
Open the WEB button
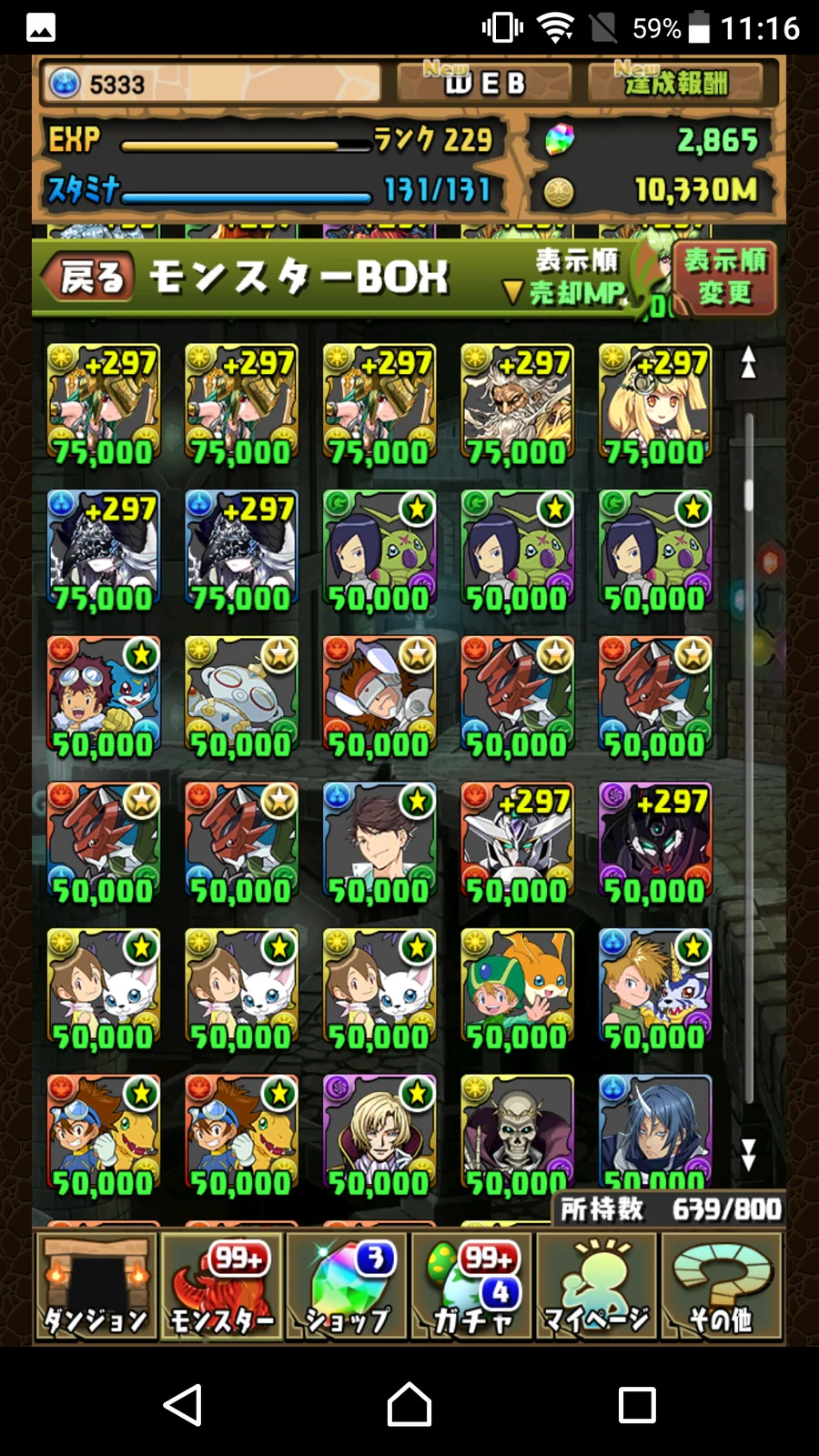pos(484,84)
